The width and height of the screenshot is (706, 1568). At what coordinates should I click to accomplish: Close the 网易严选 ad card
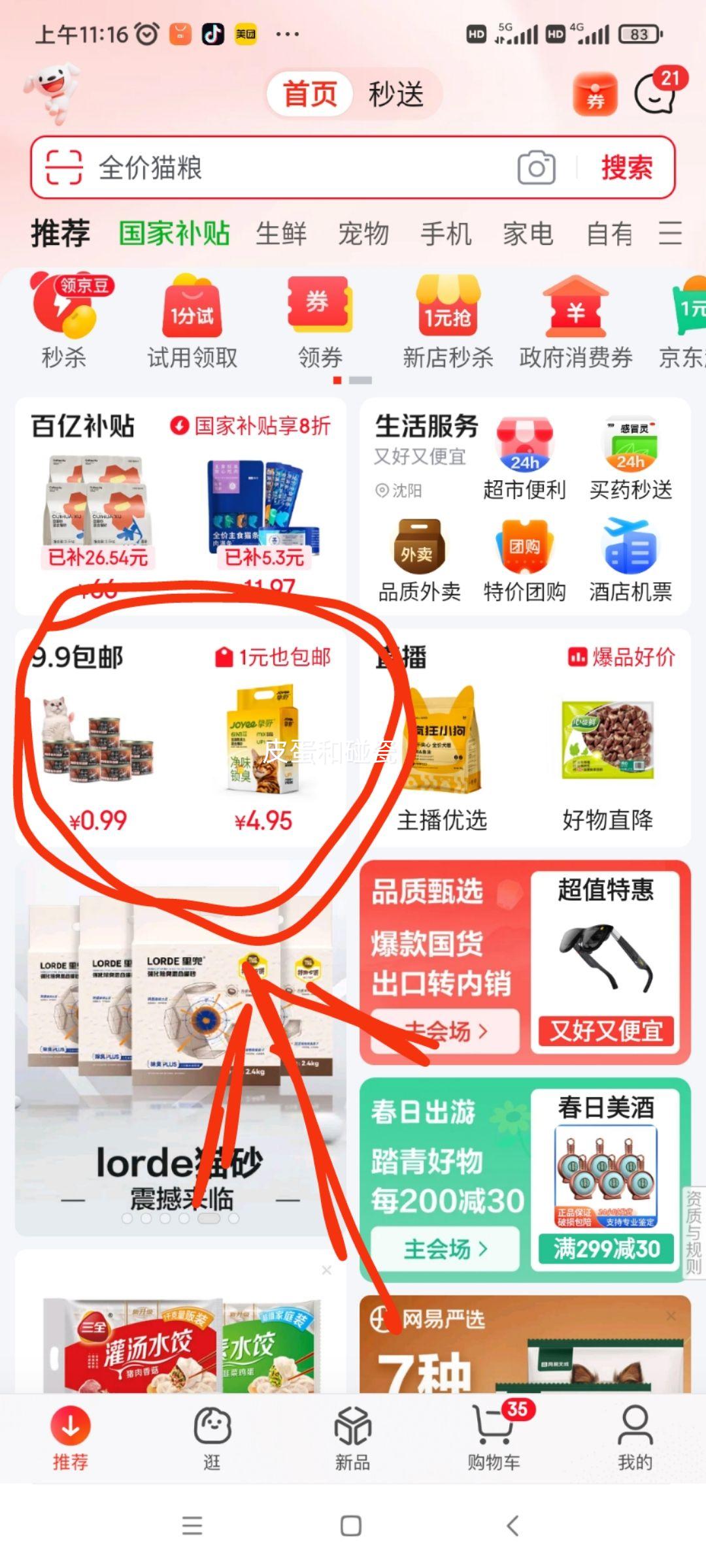(x=671, y=1316)
